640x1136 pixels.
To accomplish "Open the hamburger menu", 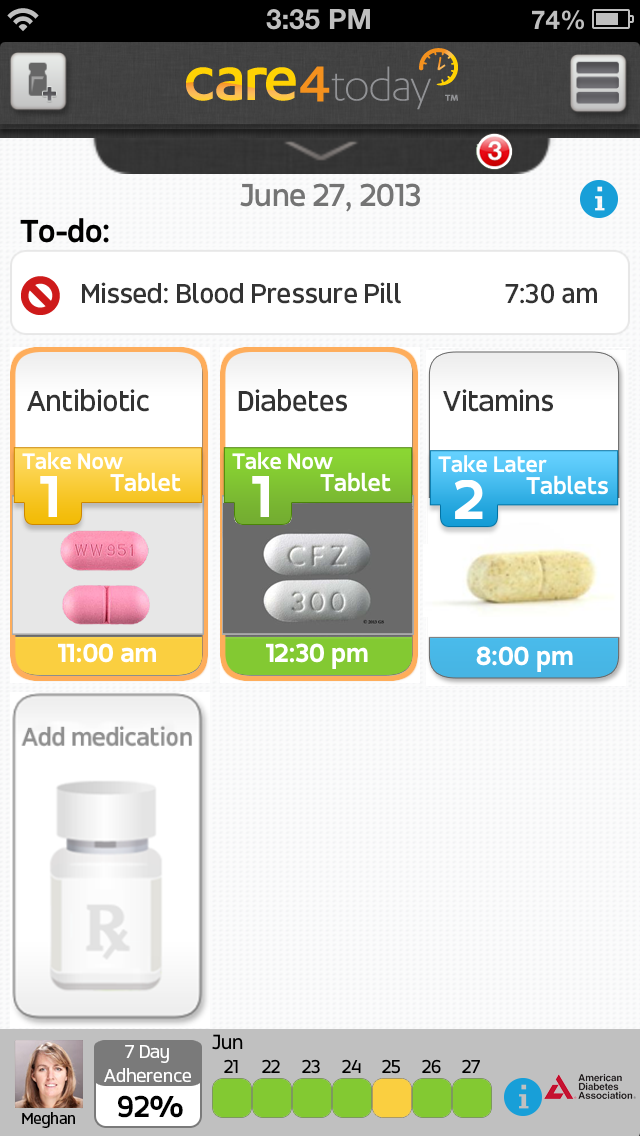I will click(598, 84).
